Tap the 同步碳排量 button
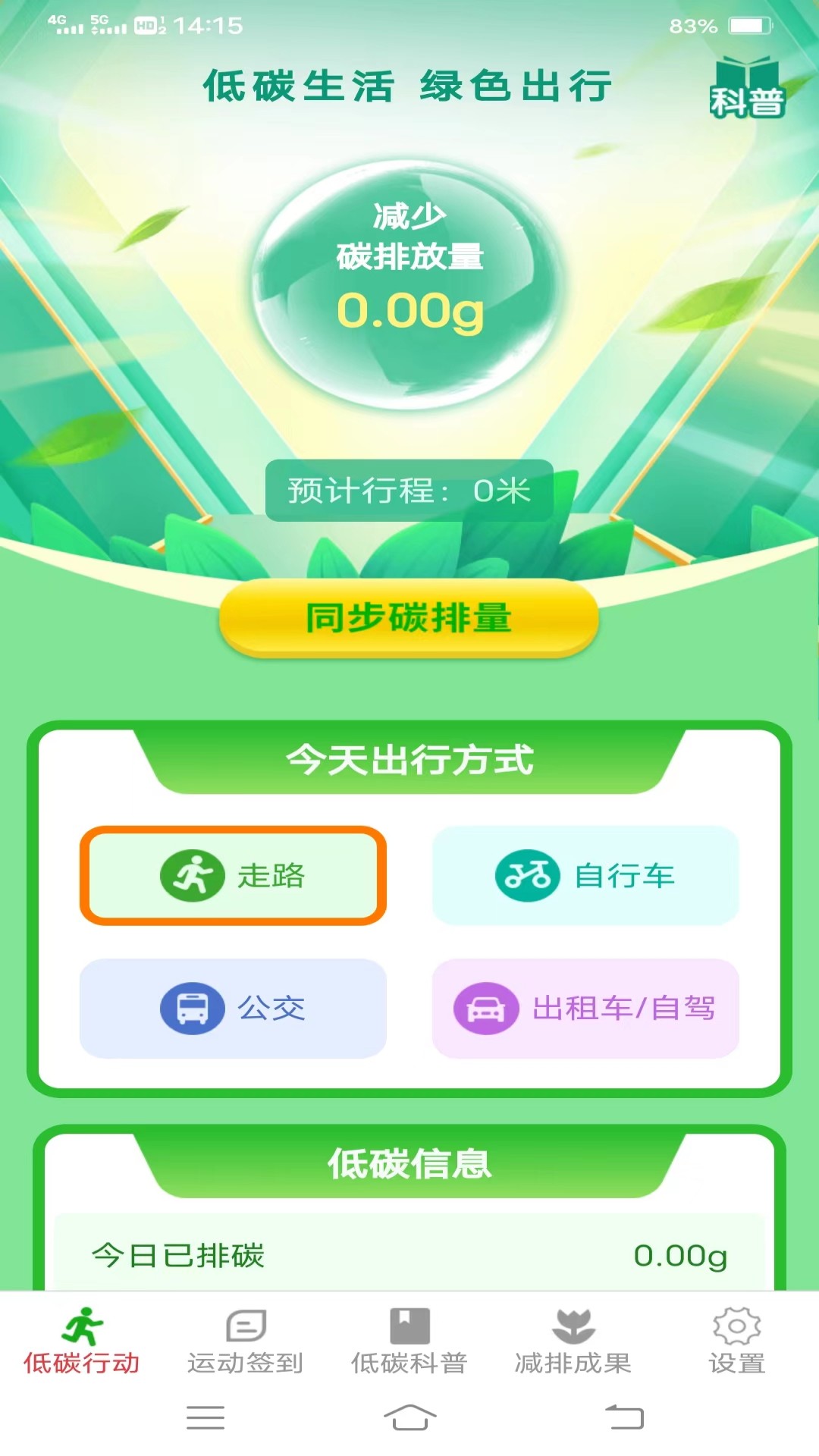Image resolution: width=819 pixels, height=1456 pixels. tap(409, 618)
